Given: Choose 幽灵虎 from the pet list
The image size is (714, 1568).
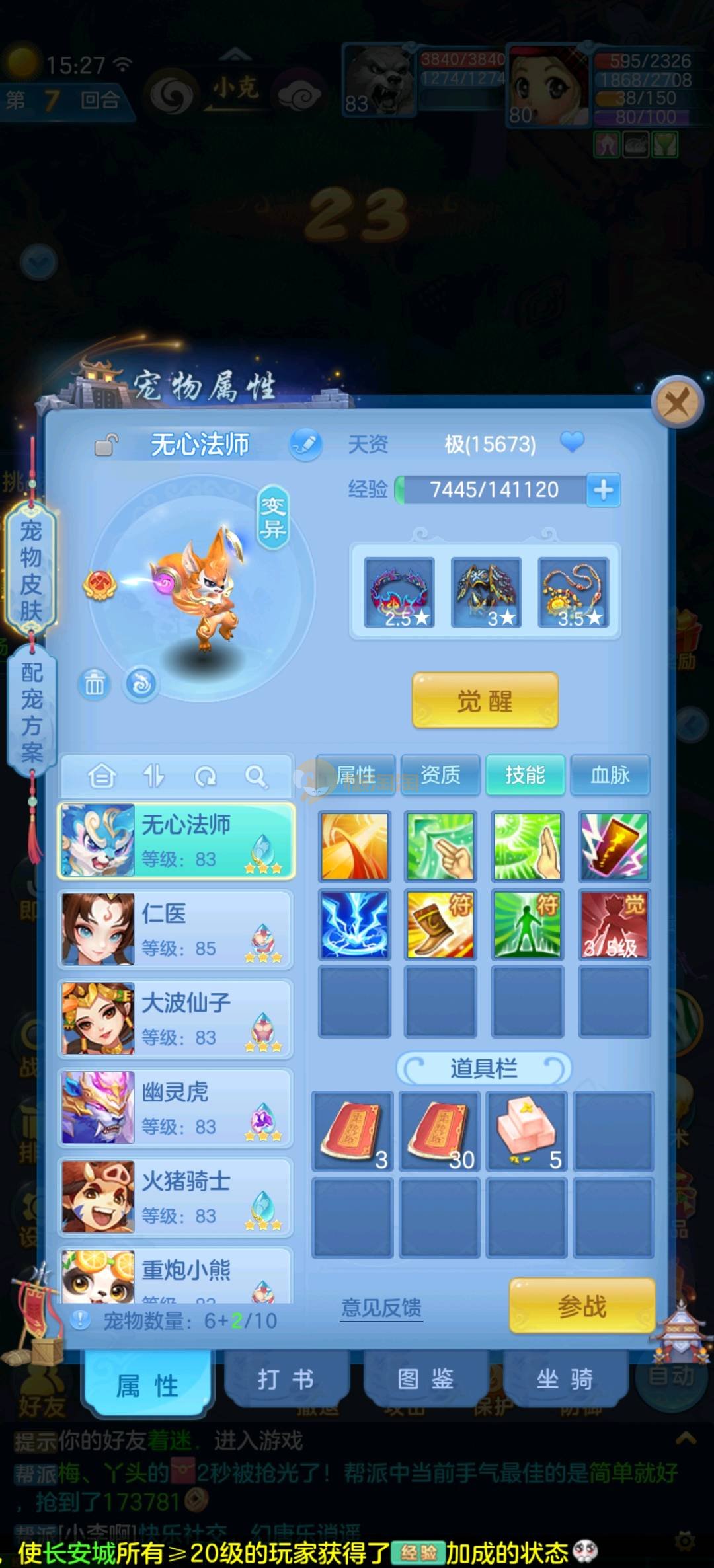Looking at the screenshot, I should 176,1107.
